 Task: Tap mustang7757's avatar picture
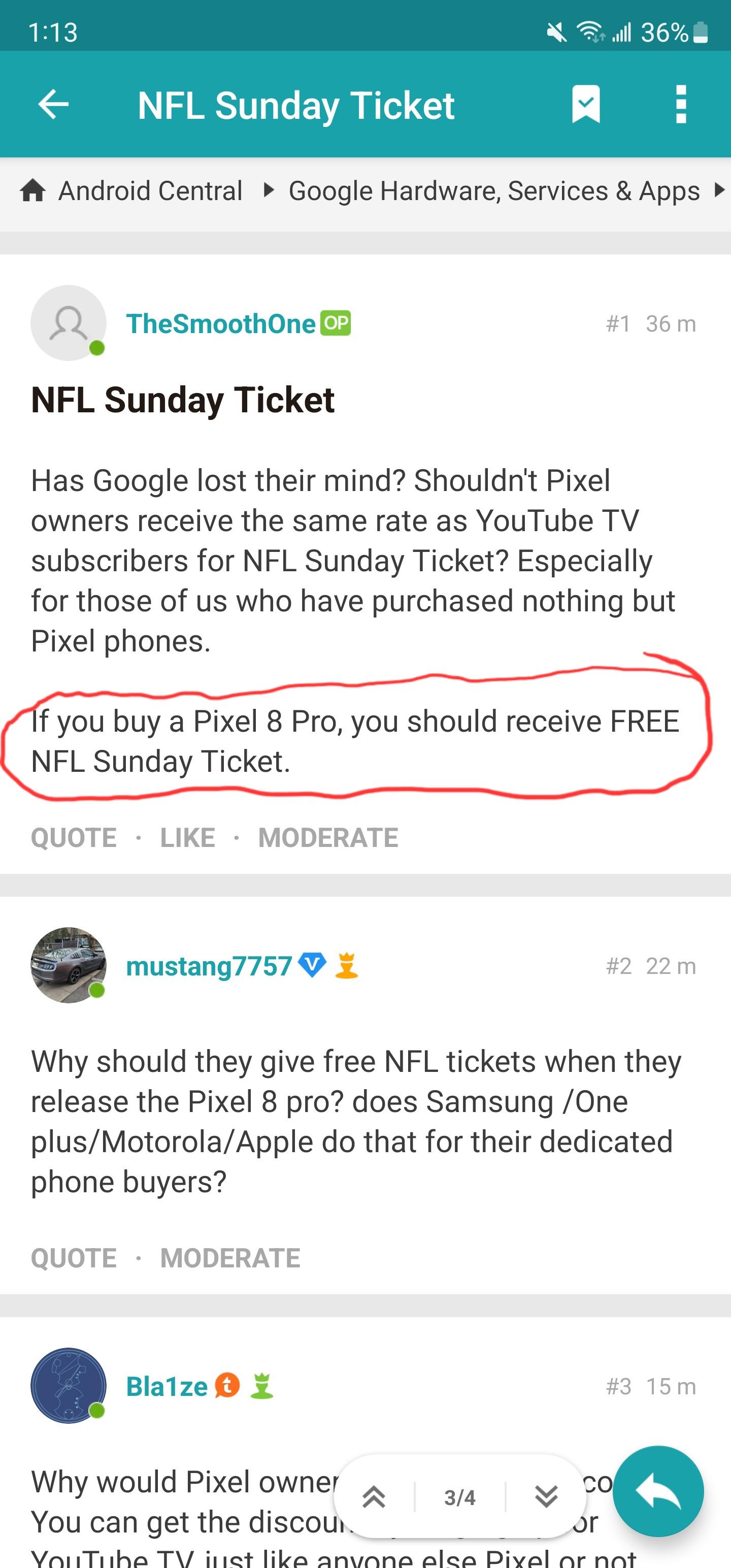(x=68, y=965)
